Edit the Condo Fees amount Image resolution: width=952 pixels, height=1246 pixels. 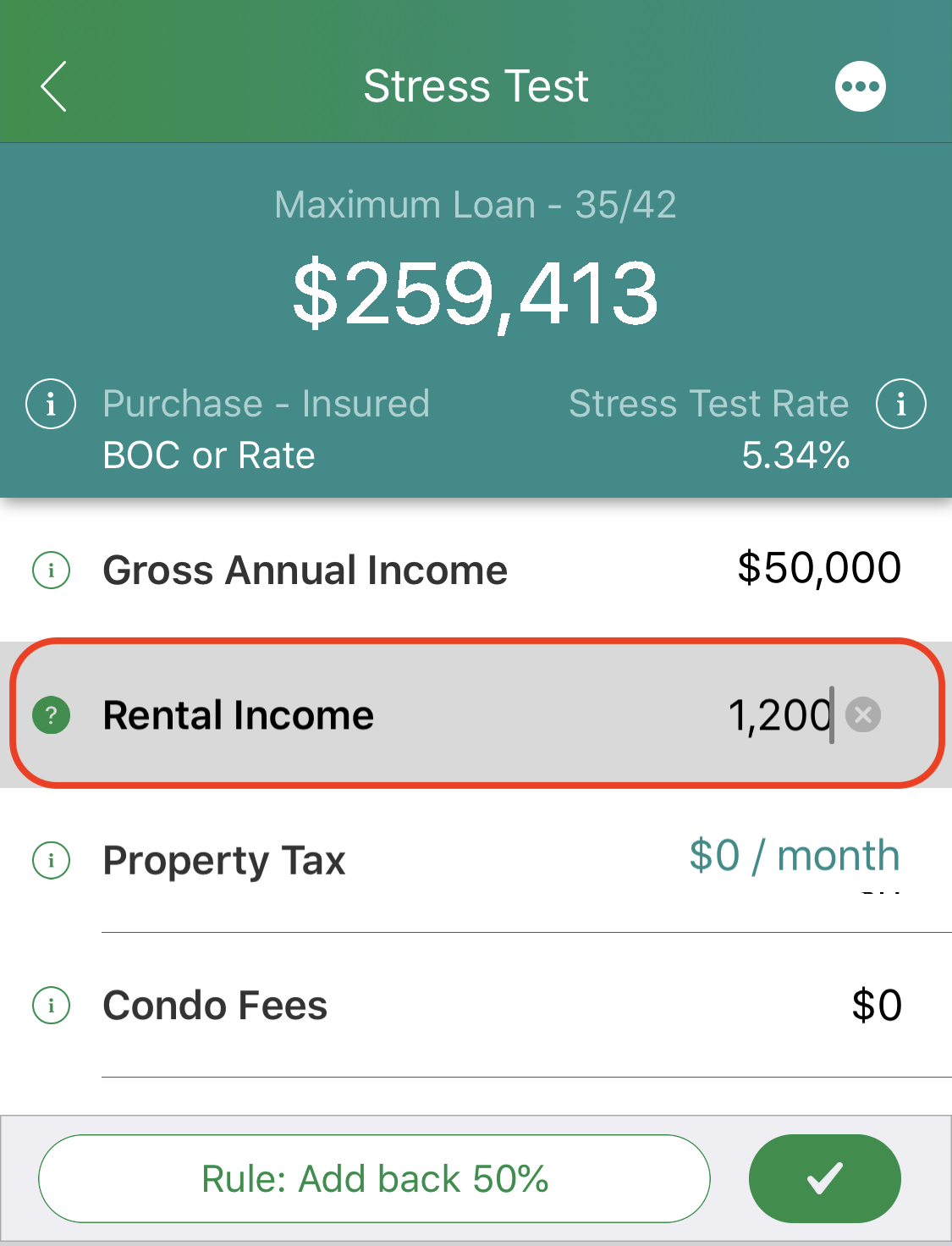pyautogui.click(x=876, y=1006)
